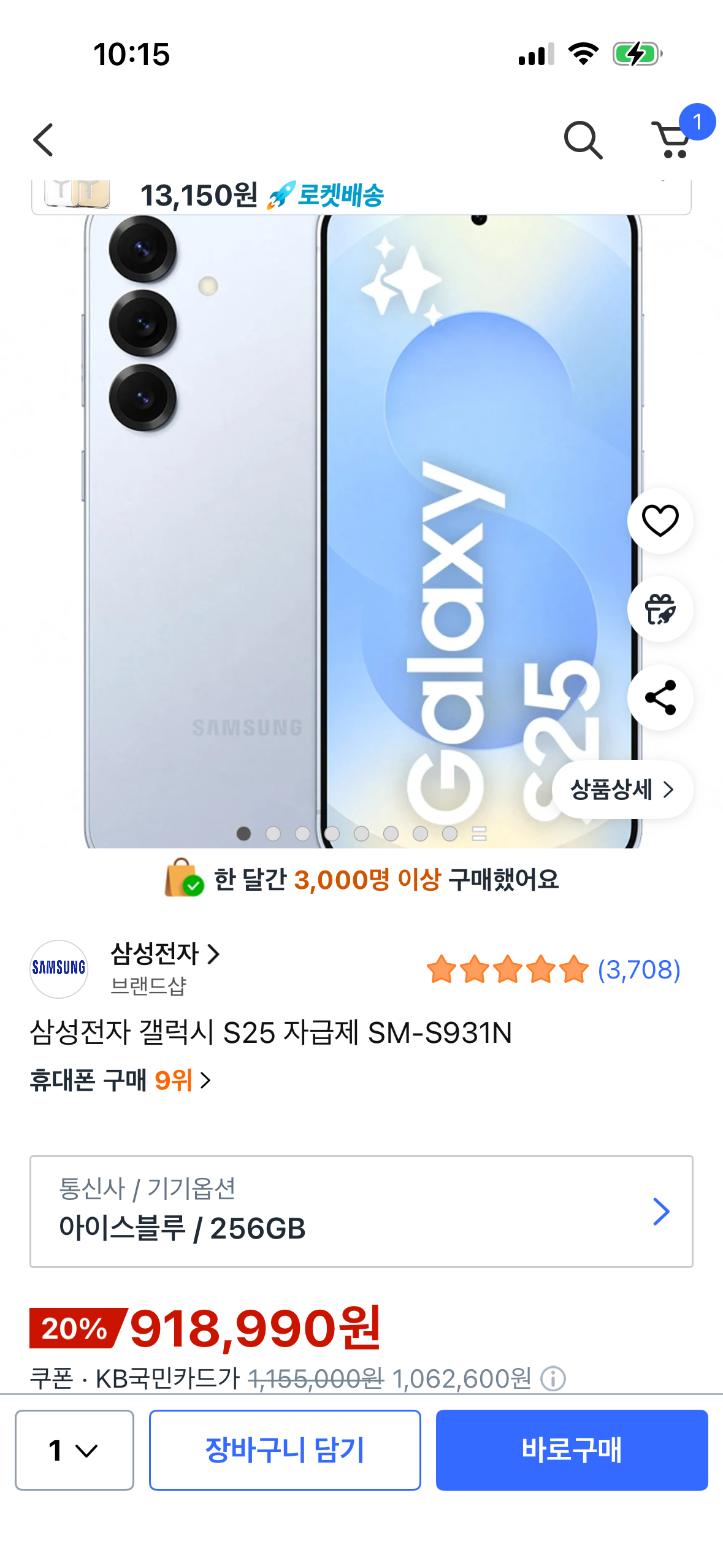723x1568 pixels.
Task: Open the quantity dropdown
Action: [x=74, y=1450]
